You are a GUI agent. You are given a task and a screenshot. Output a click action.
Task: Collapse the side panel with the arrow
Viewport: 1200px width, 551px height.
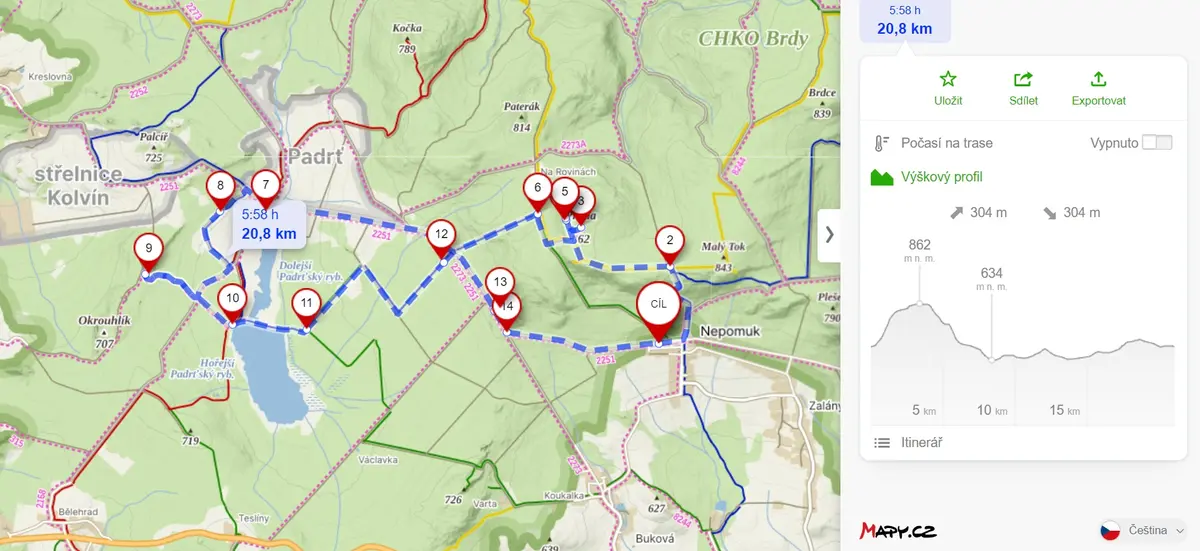point(829,235)
